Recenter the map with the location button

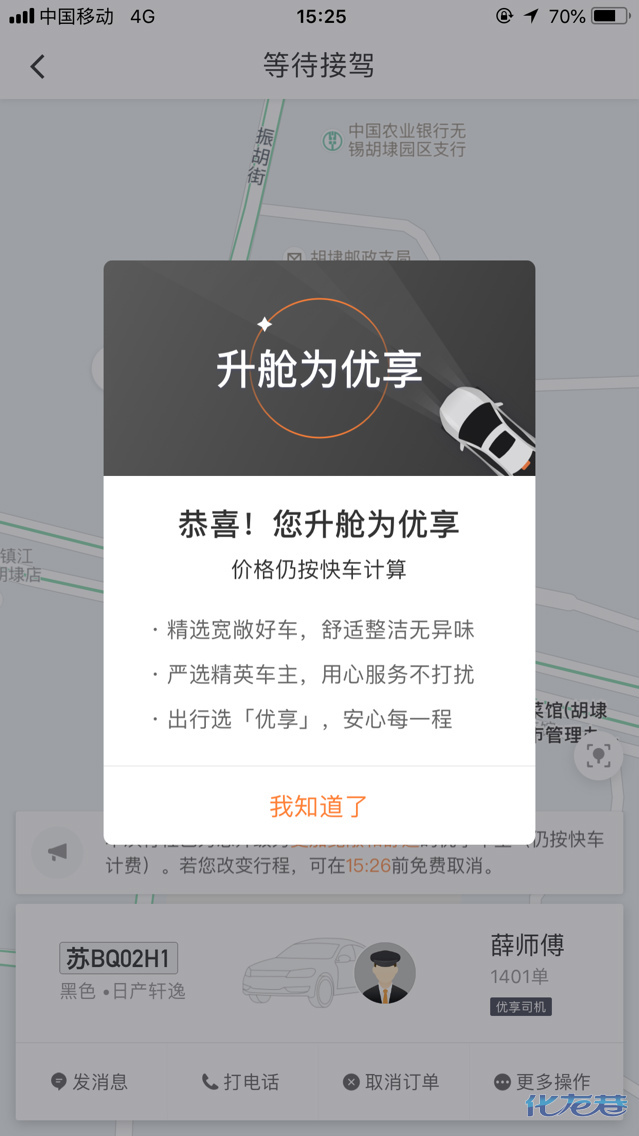tap(598, 756)
